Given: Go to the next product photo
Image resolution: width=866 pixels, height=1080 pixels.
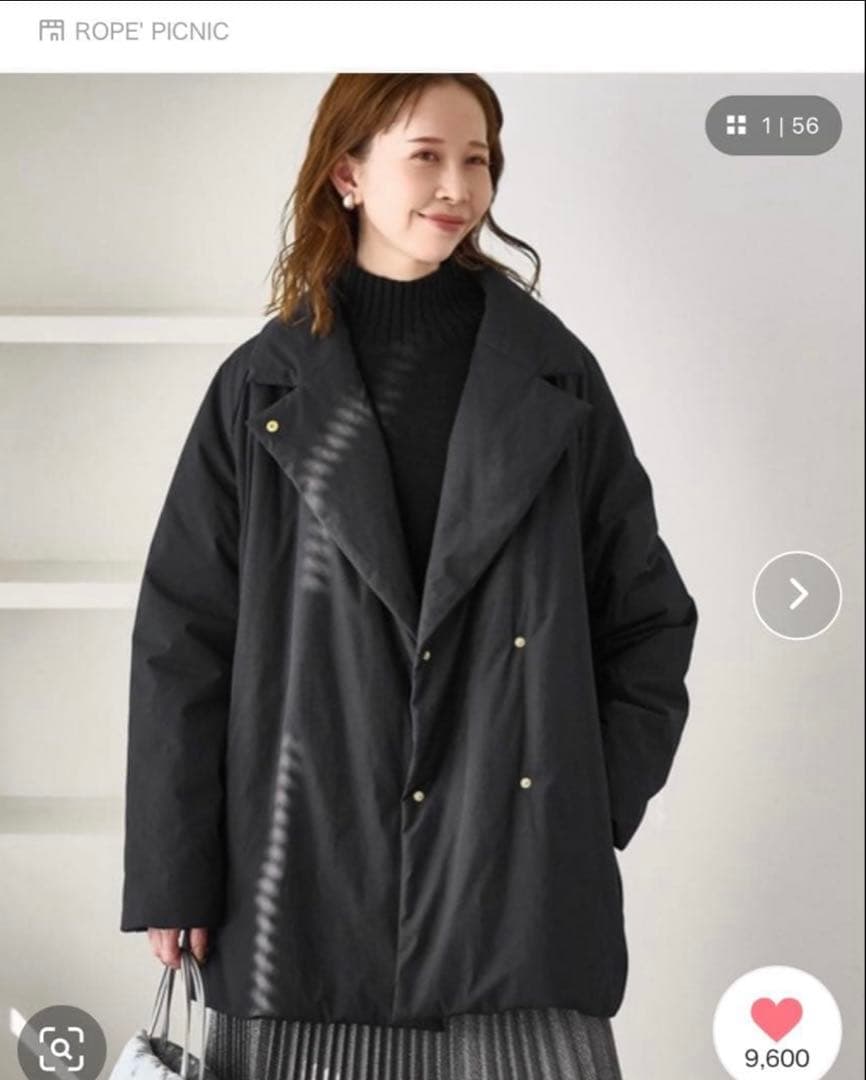Looking at the screenshot, I should pos(797,595).
